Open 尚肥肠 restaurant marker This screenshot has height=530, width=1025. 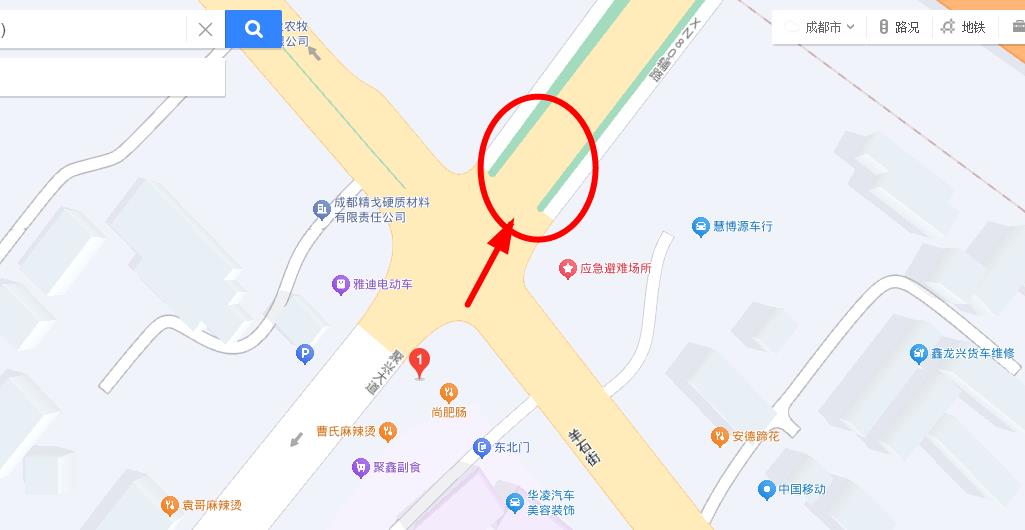click(449, 392)
